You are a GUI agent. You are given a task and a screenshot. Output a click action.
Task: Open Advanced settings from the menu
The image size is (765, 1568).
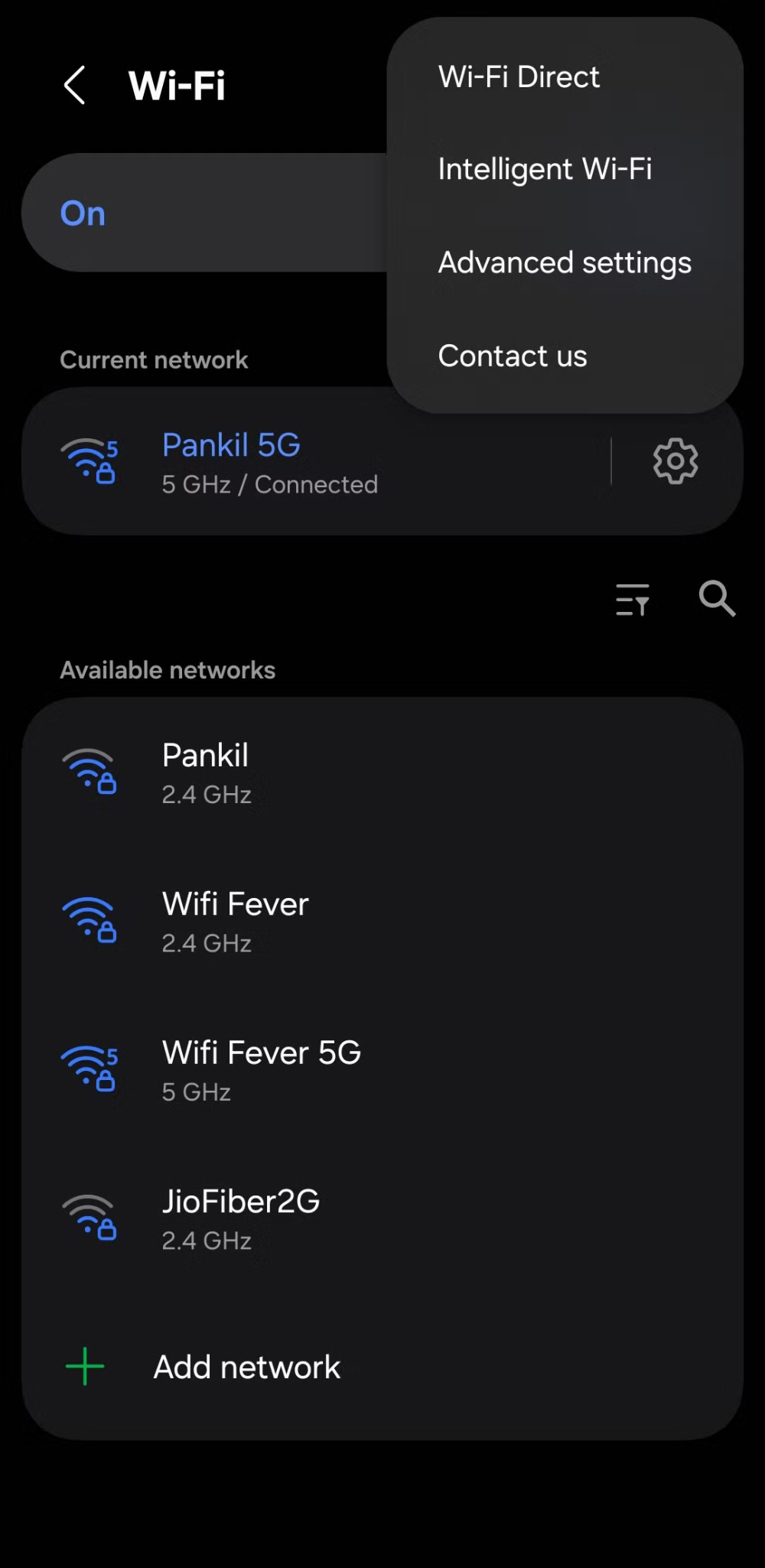565,262
